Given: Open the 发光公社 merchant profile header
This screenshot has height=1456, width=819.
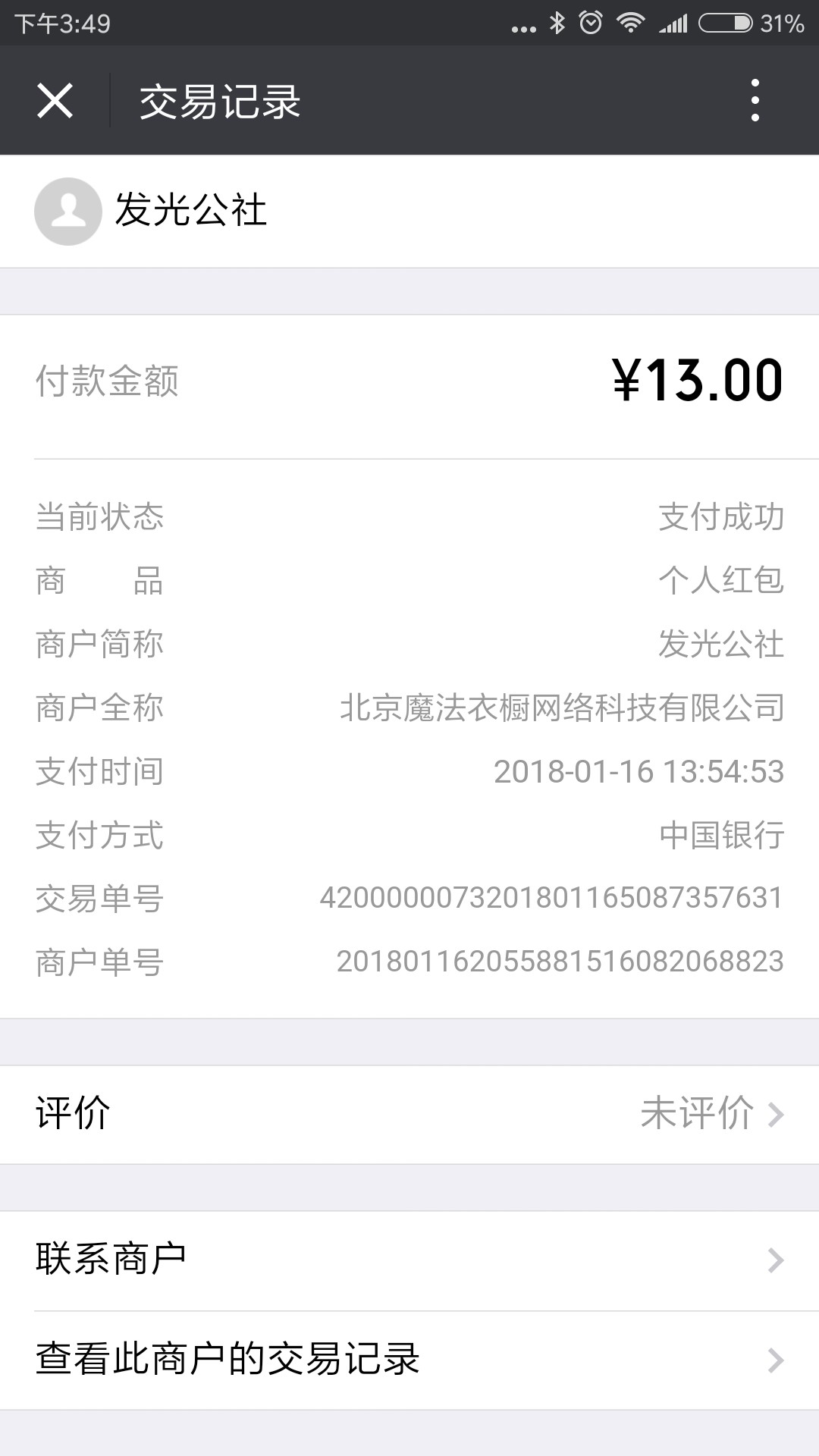Looking at the screenshot, I should click(x=409, y=212).
